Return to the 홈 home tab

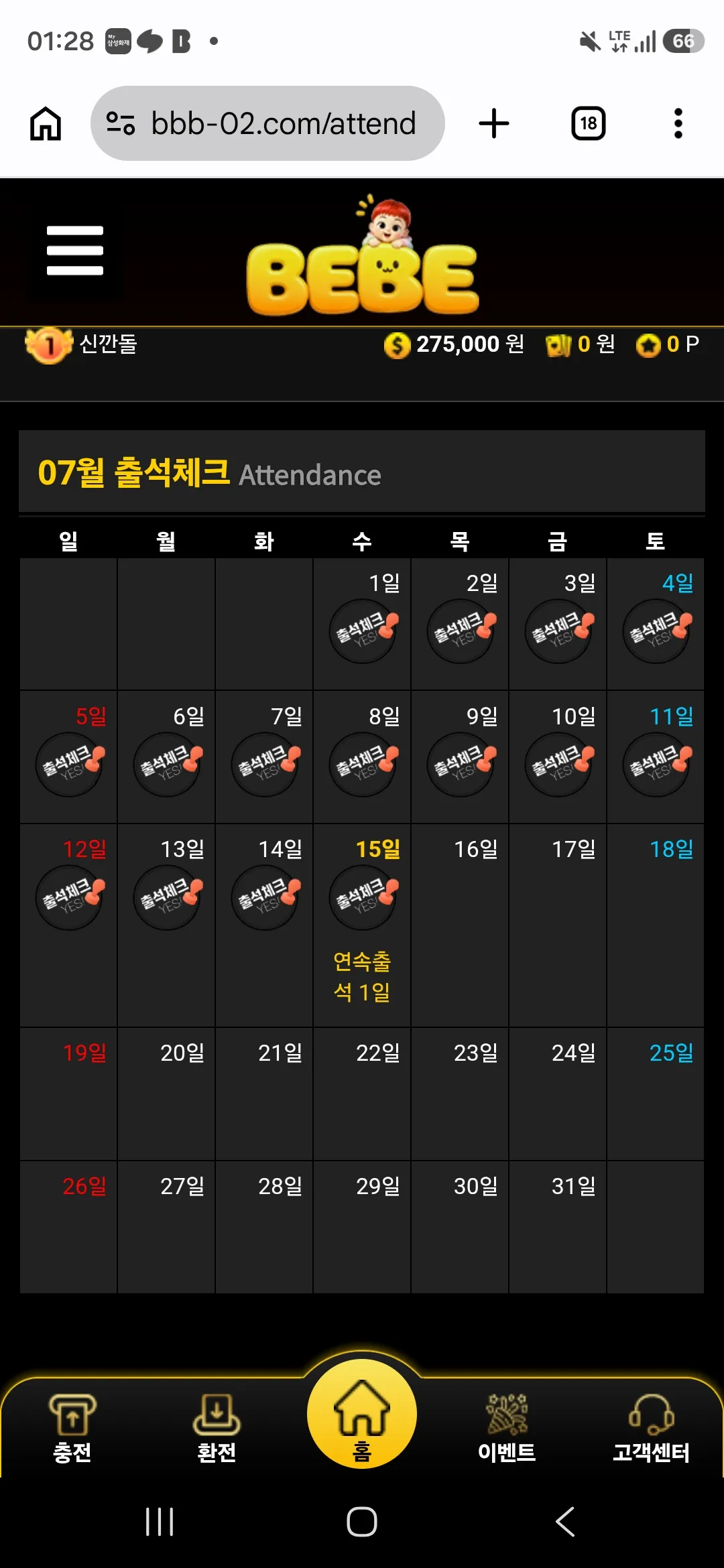click(x=362, y=1414)
